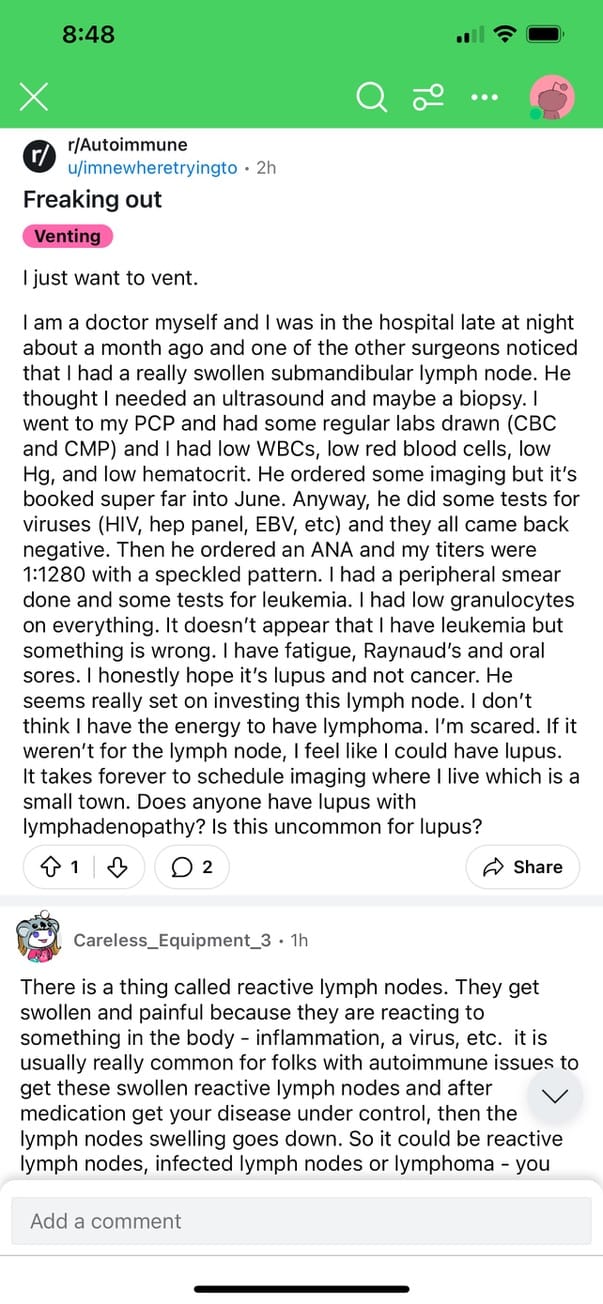This screenshot has width=603, height=1304.
Task: Open the search icon
Action: 371,97
